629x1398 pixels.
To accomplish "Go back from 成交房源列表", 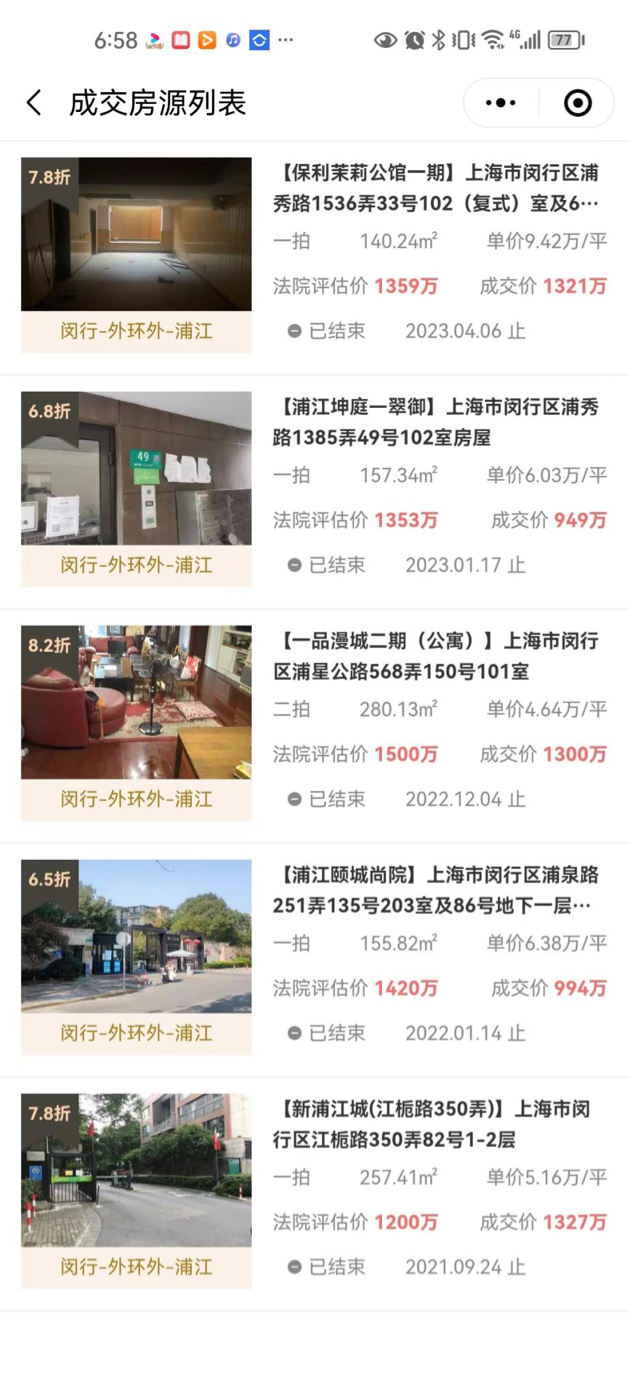I will point(34,103).
